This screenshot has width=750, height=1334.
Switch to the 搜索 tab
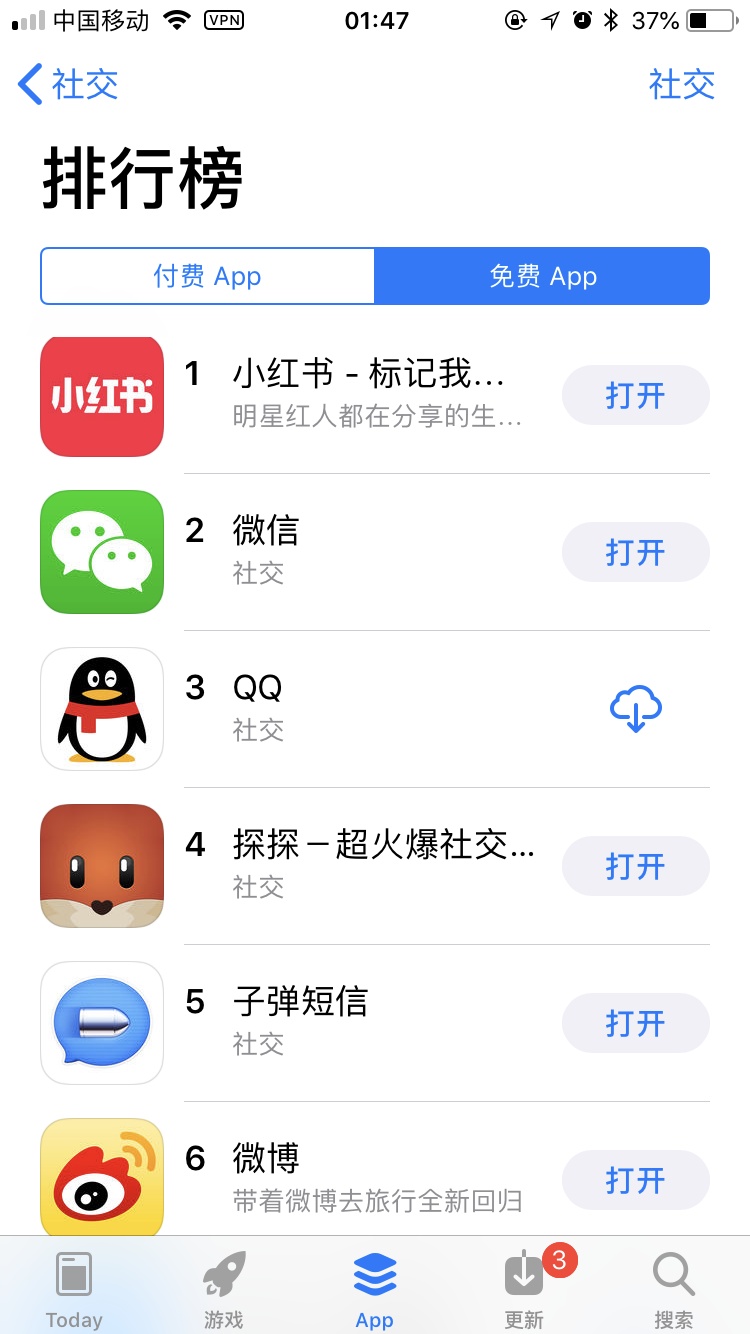[673, 1289]
